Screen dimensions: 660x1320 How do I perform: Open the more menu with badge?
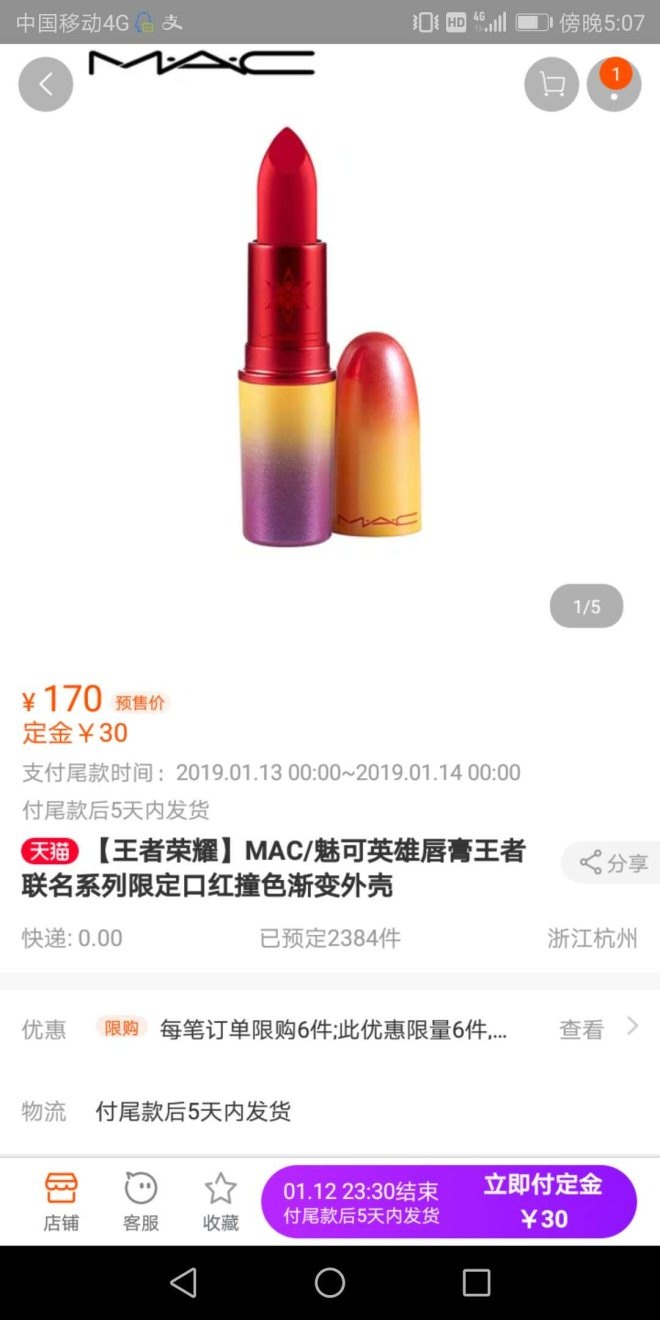[614, 85]
